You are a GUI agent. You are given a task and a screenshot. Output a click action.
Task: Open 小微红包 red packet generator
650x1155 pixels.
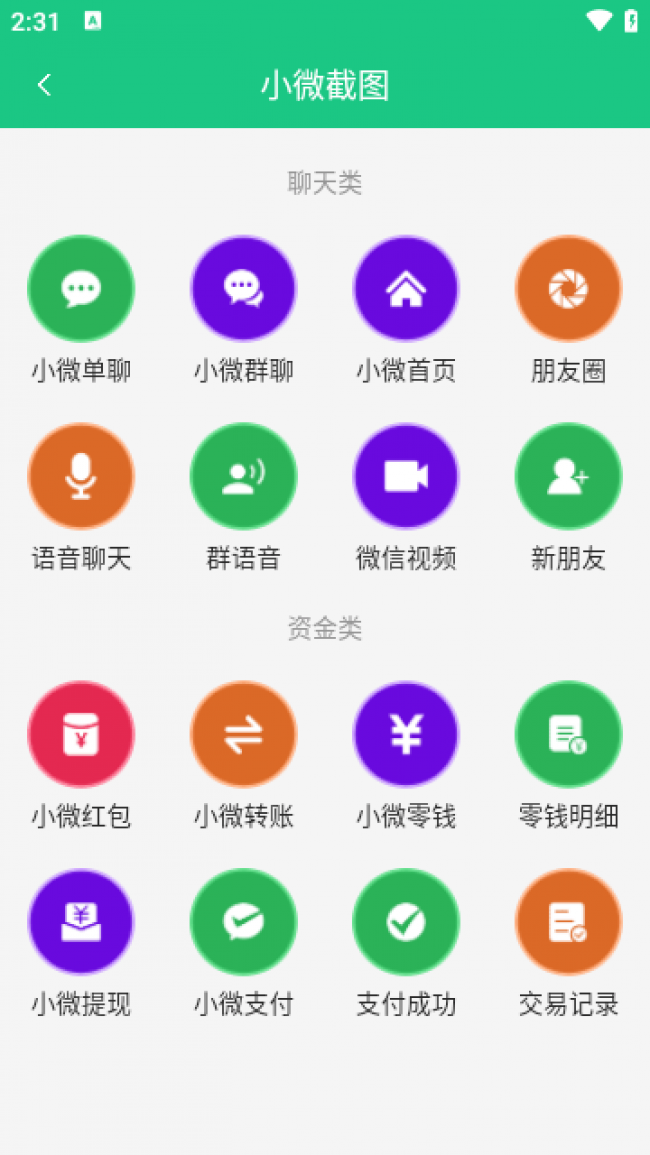[81, 735]
